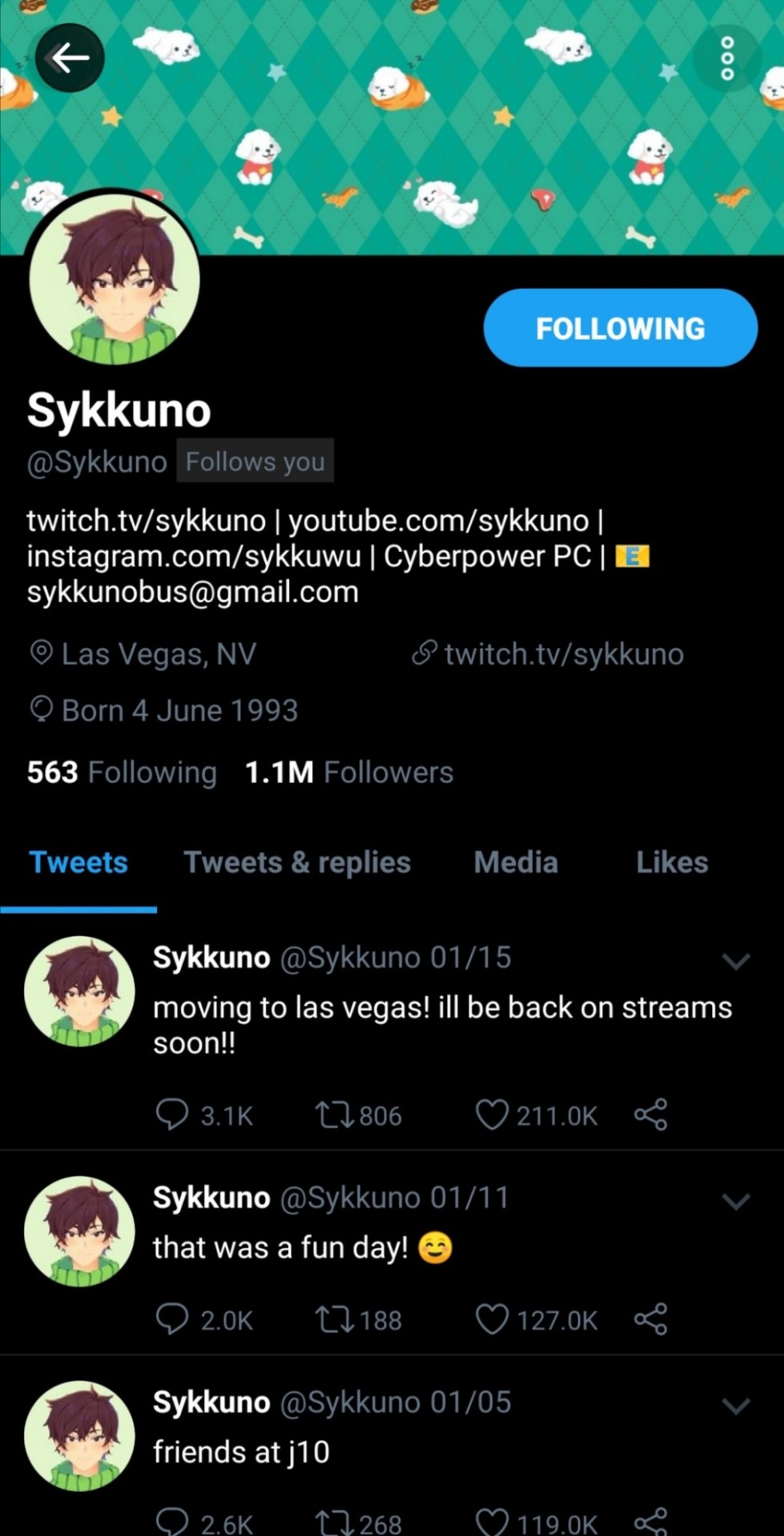Switch to the Media tab
Screen dimensions: 784x1536
point(515,862)
